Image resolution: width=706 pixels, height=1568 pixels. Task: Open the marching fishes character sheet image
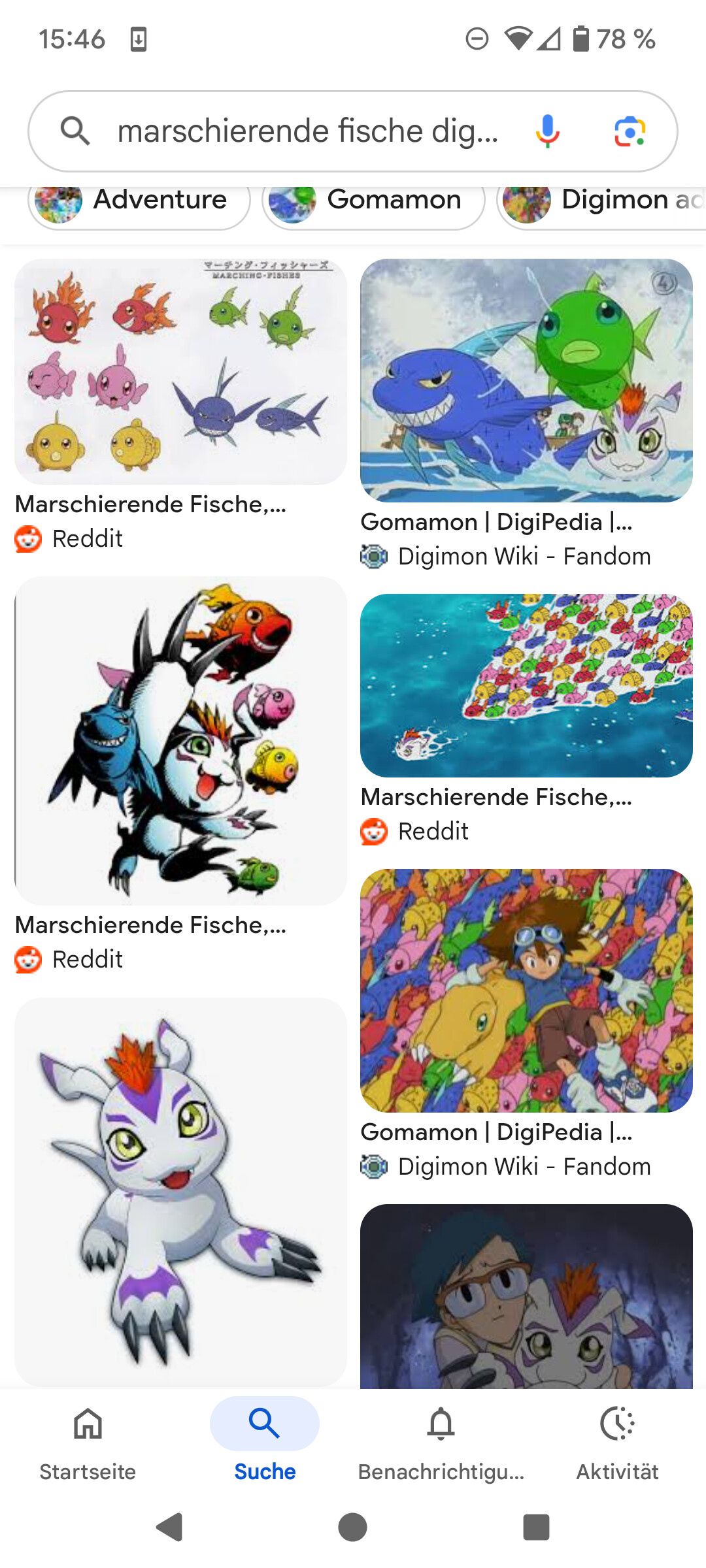tap(180, 371)
